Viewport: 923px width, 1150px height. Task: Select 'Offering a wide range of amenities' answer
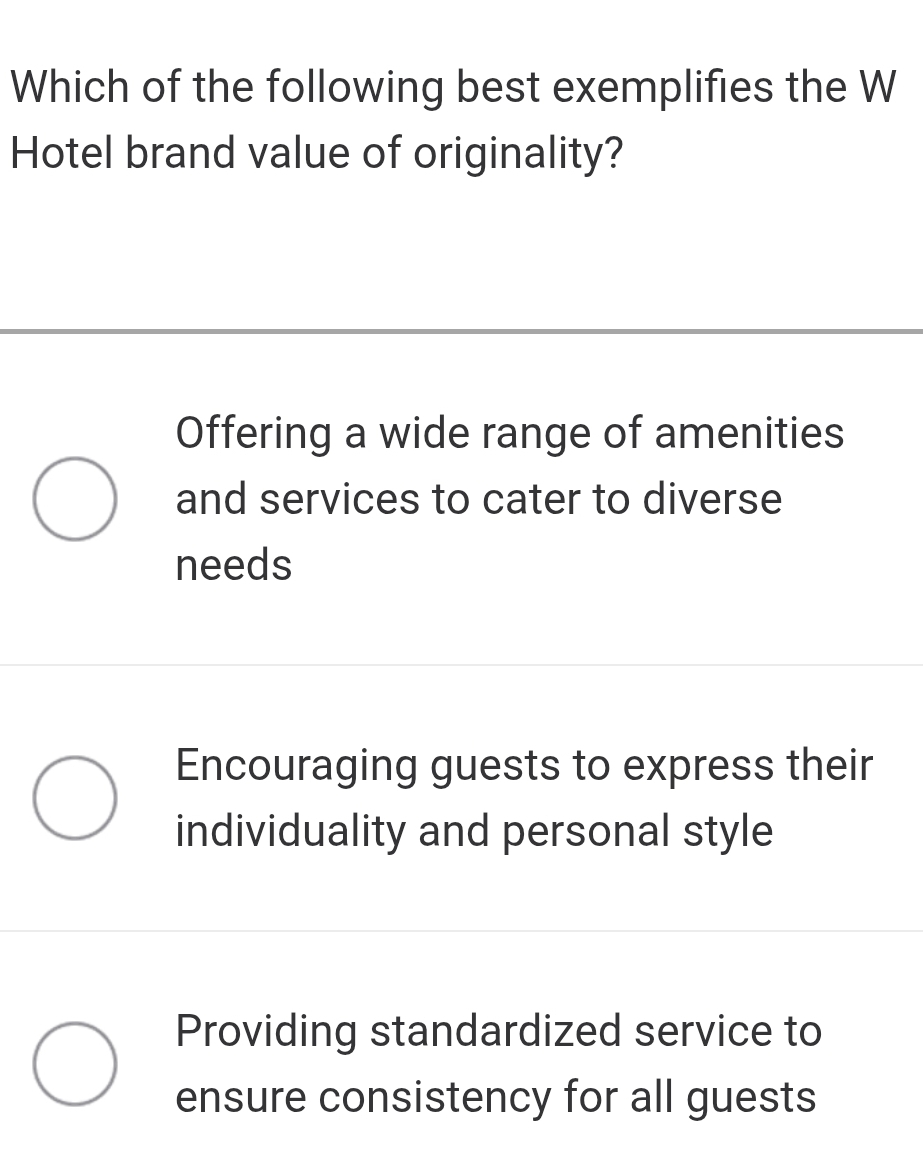click(74, 499)
